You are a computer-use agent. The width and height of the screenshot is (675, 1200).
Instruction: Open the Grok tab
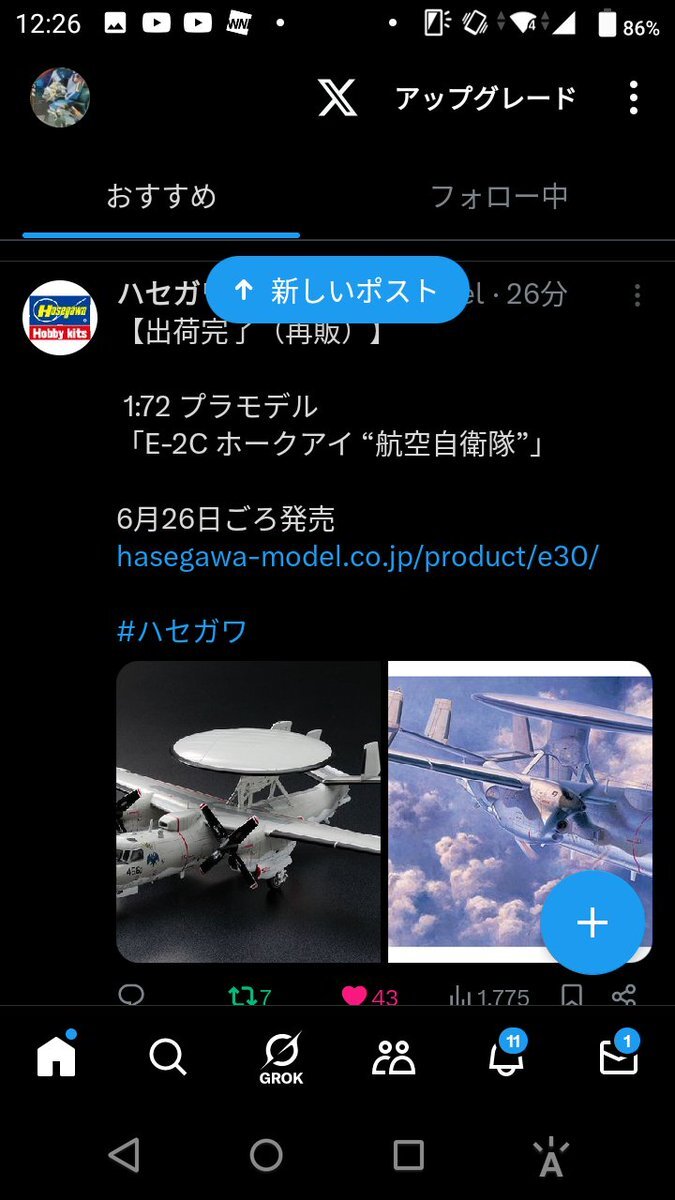pos(281,1058)
